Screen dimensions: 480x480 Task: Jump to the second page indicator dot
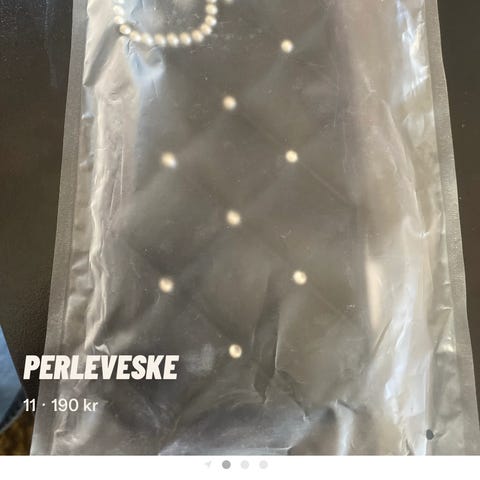[245, 465]
